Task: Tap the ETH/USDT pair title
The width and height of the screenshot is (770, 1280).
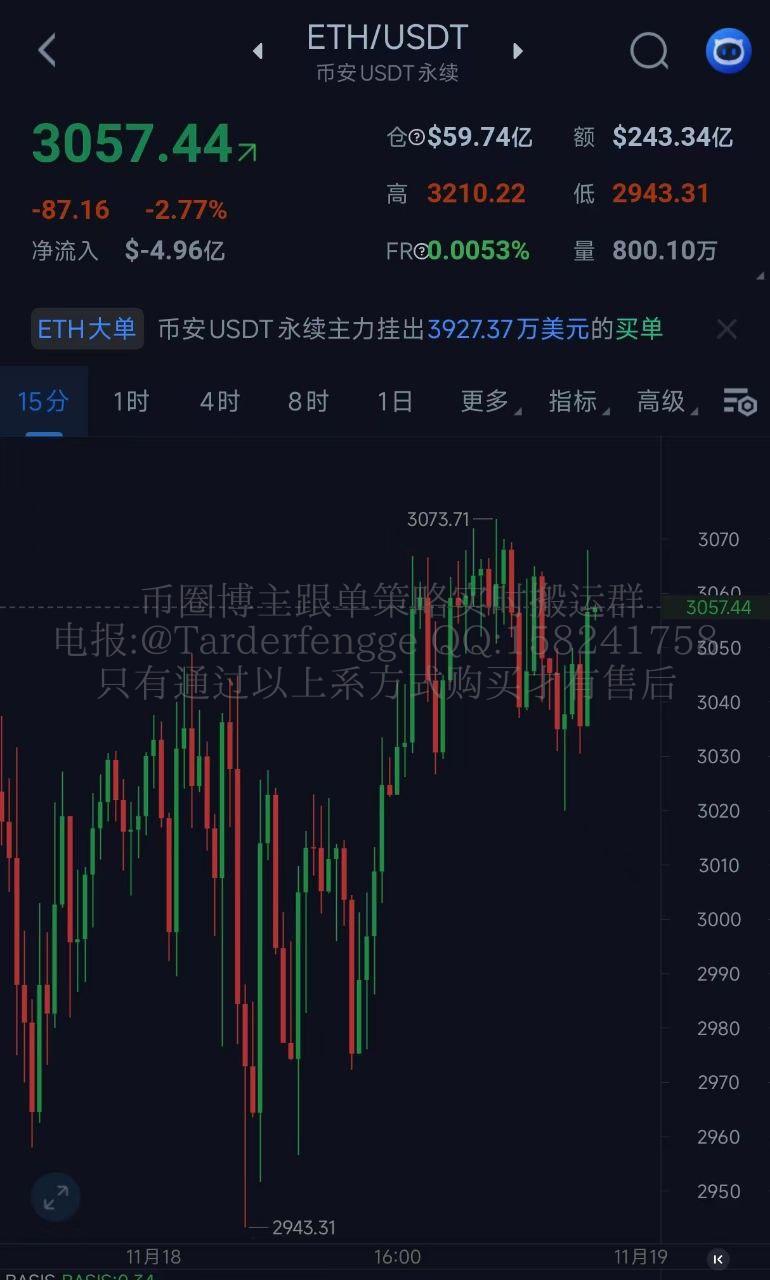Action: [x=387, y=38]
